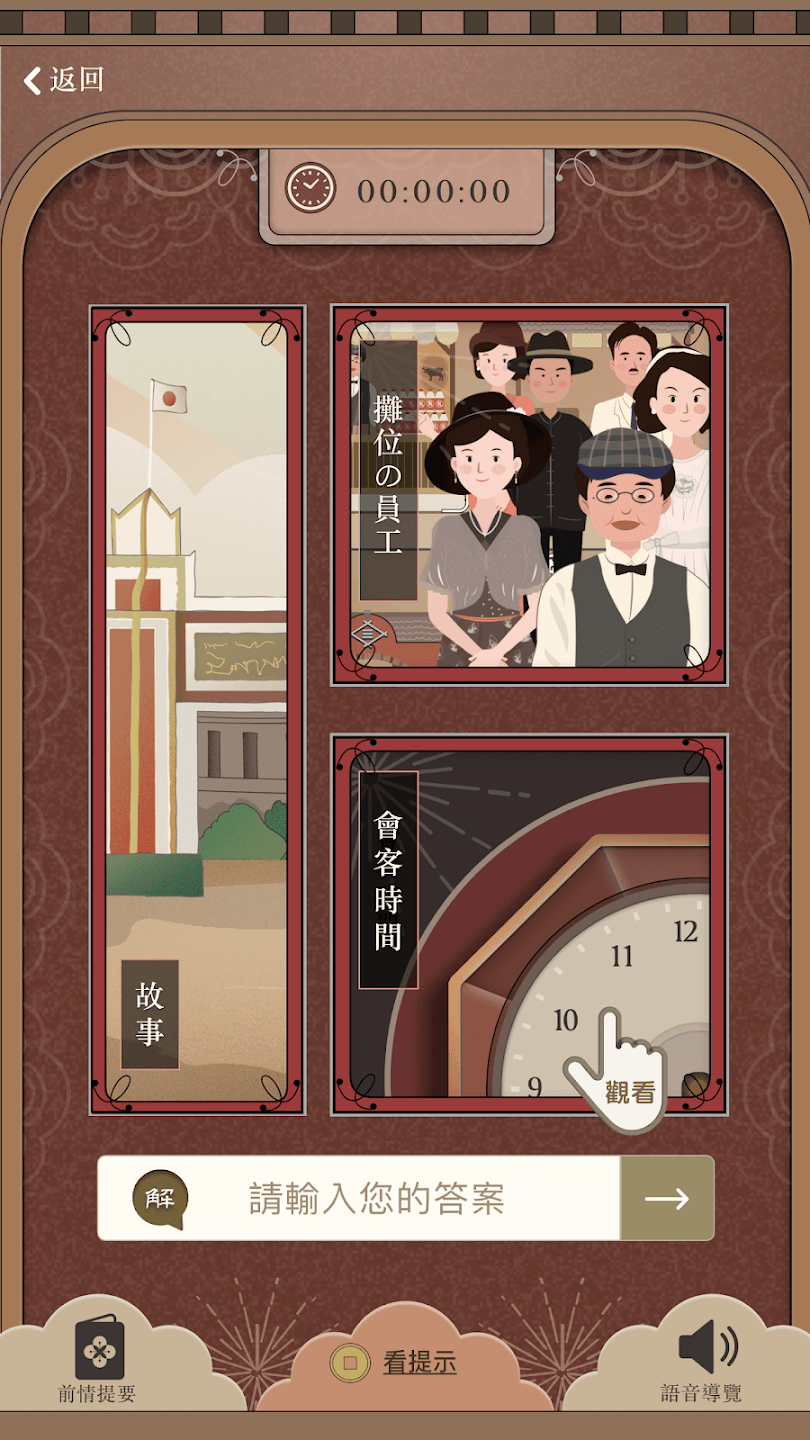Viewport: 810px width, 1440px height.
Task: Focus the 請輸入您的答案 answer field
Action: coord(376,1198)
